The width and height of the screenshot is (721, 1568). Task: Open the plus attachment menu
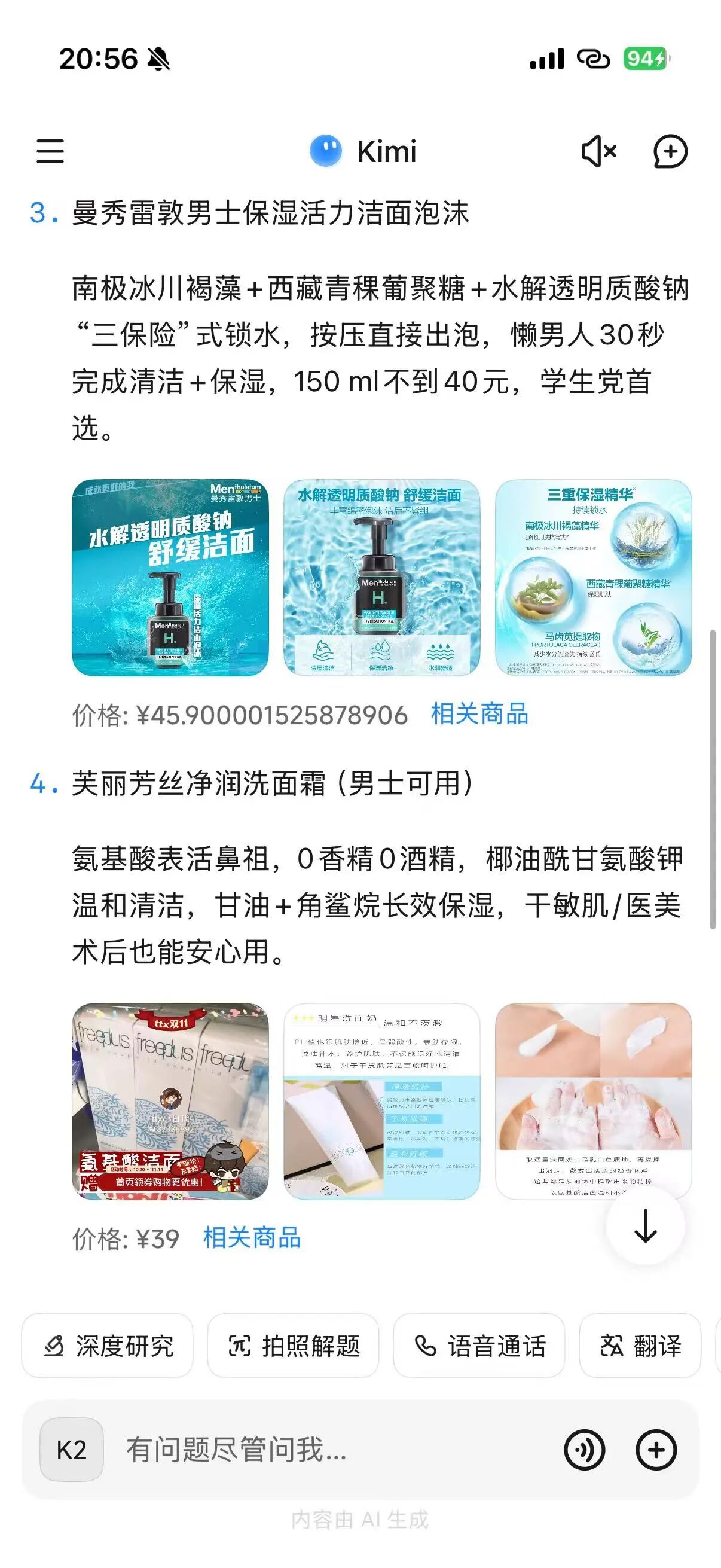(x=656, y=1450)
